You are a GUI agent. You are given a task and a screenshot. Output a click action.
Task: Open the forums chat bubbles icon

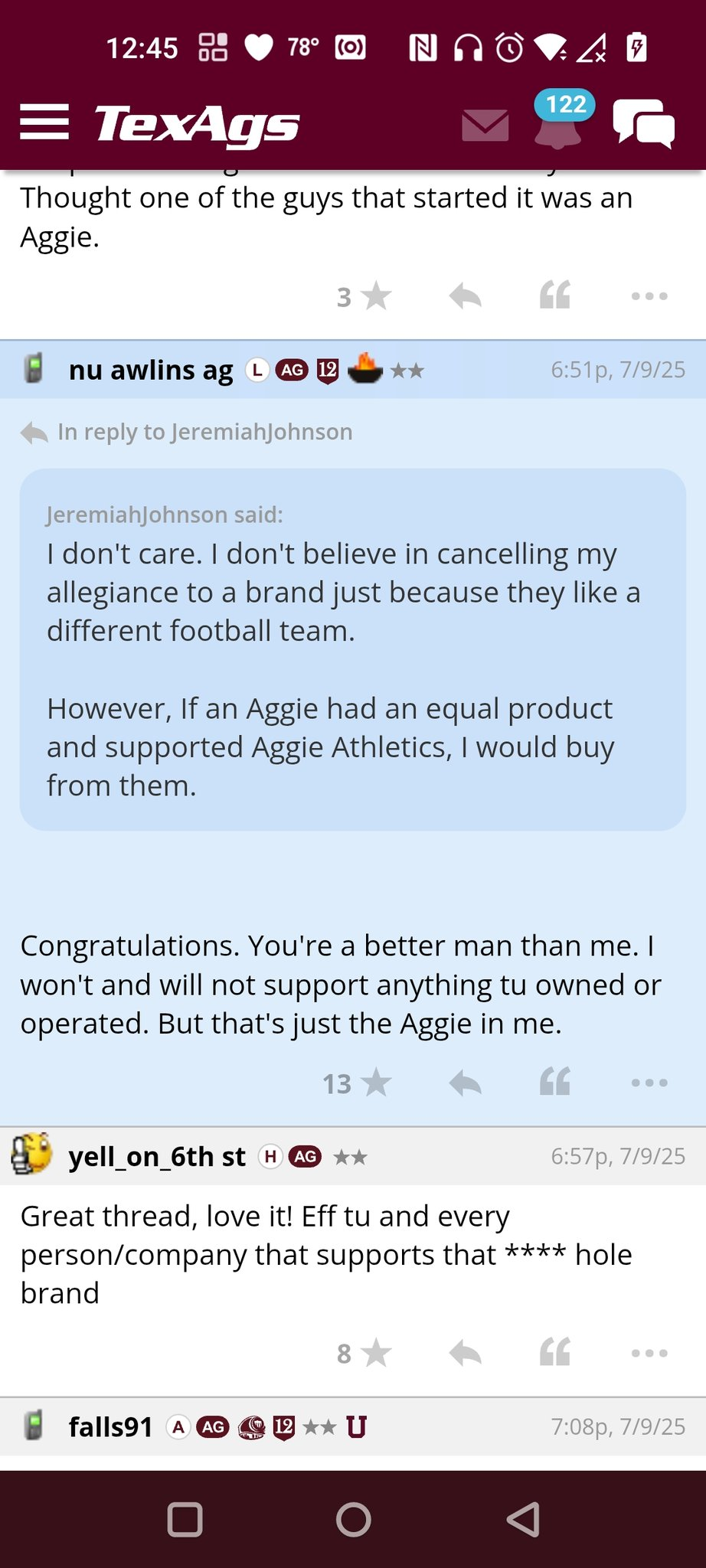click(x=643, y=123)
